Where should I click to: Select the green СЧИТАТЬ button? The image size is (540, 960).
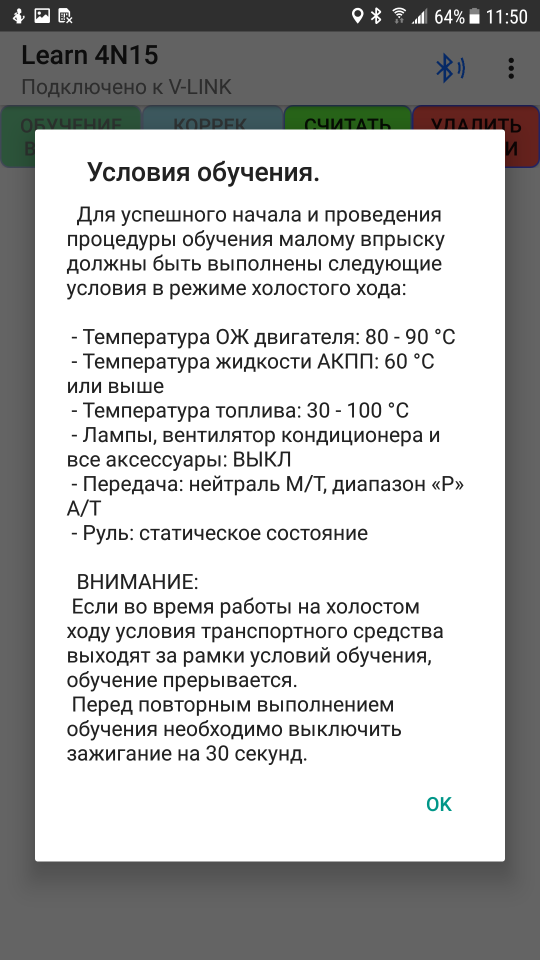(347, 136)
